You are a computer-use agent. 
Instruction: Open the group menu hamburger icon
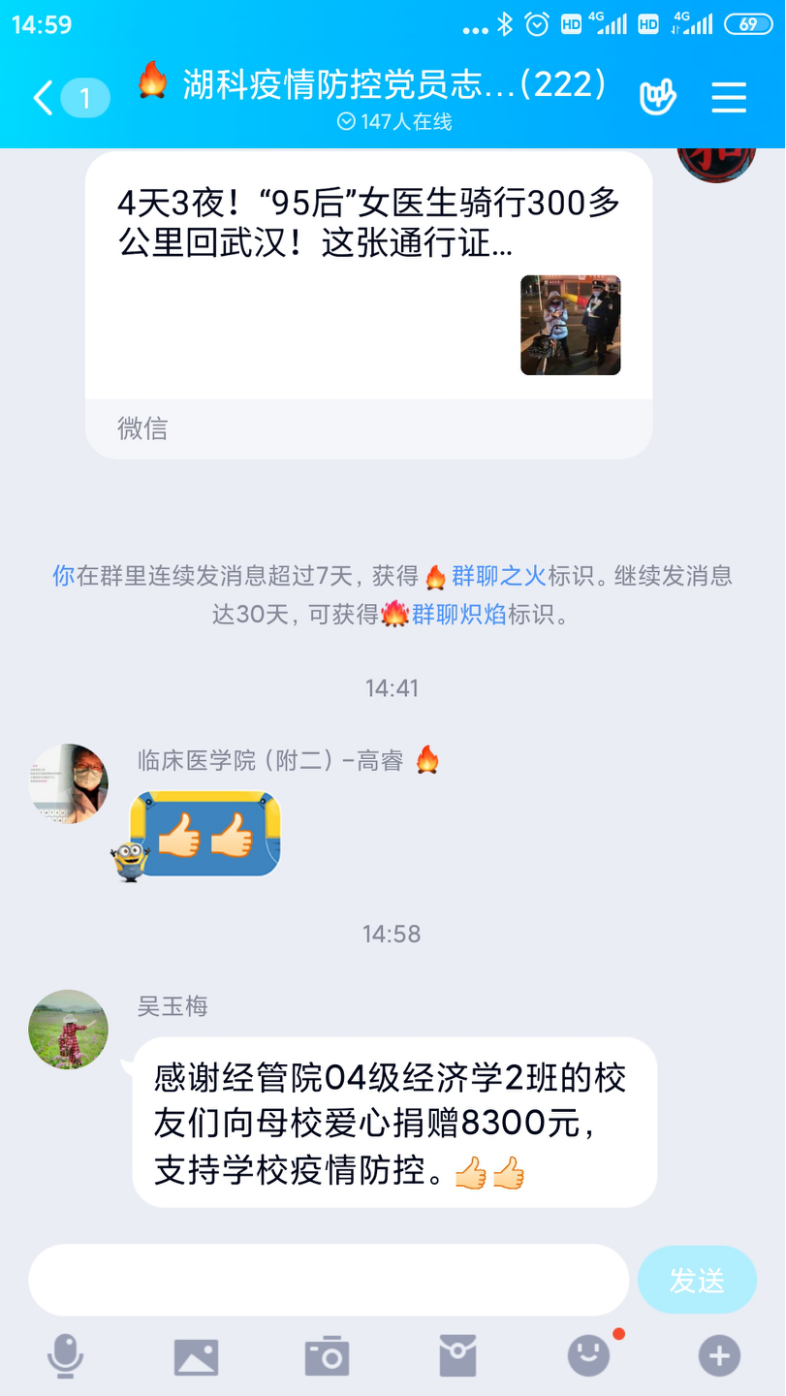[729, 97]
